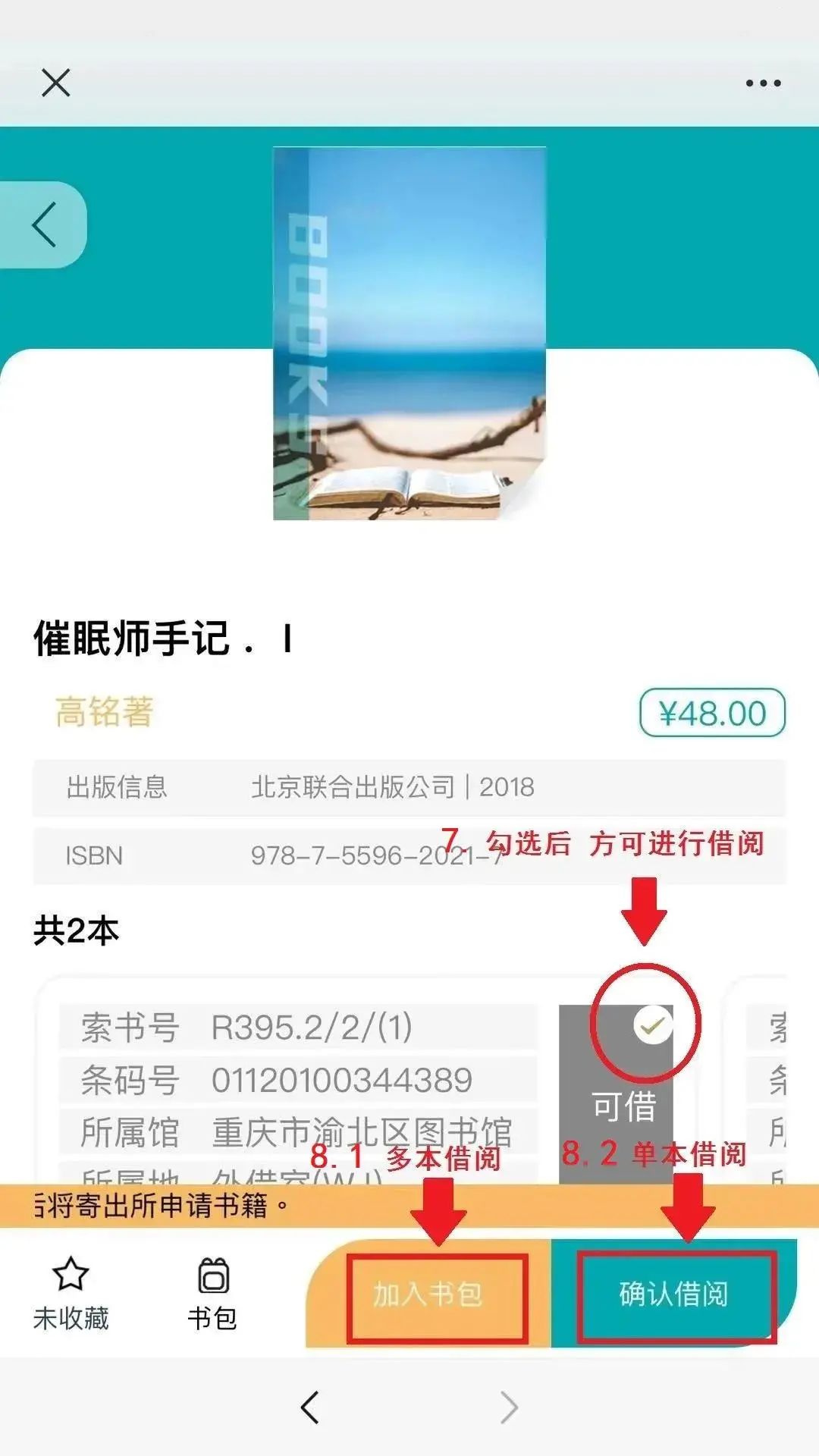The image size is (819, 1456).
Task: Close the mini program page
Action: pyautogui.click(x=55, y=83)
